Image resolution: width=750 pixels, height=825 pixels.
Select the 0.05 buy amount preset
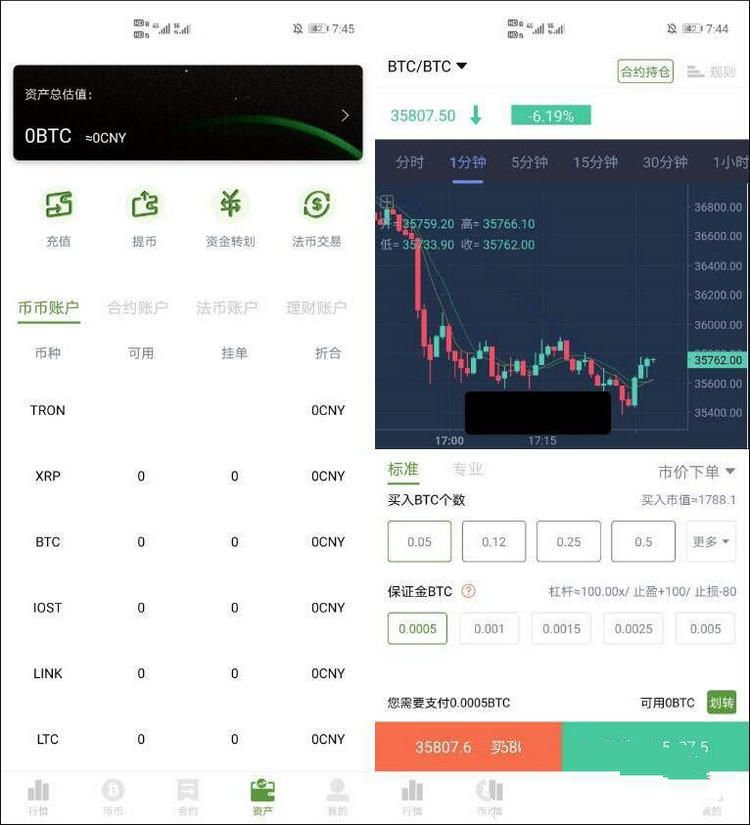[x=418, y=541]
